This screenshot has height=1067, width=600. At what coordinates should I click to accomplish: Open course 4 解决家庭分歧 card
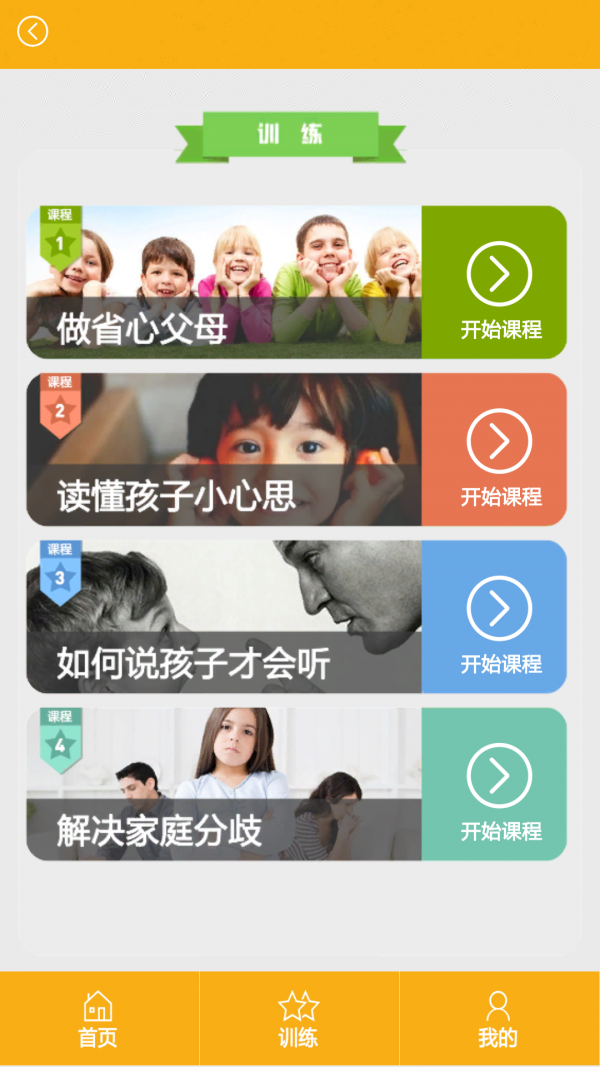[x=224, y=783]
